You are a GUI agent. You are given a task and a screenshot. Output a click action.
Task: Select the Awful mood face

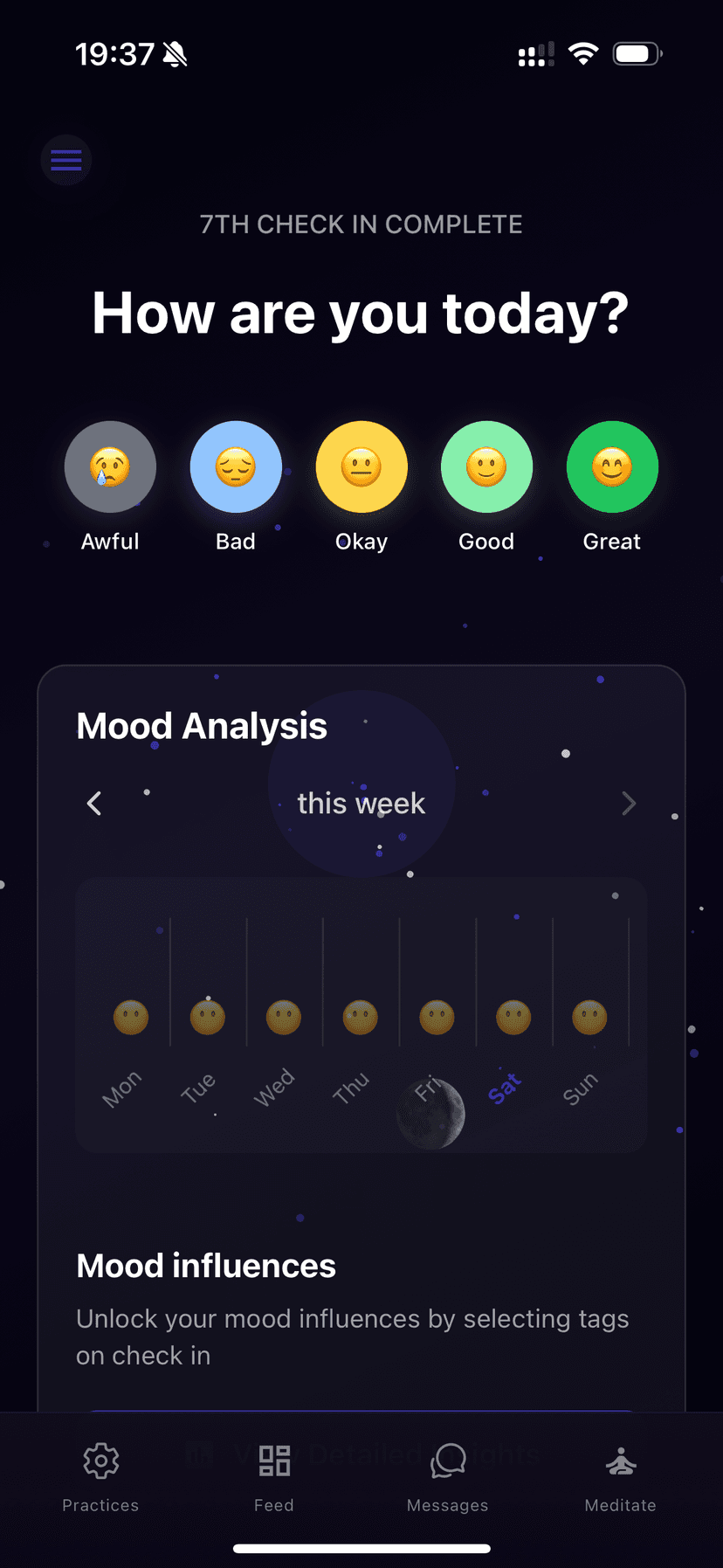click(x=110, y=466)
